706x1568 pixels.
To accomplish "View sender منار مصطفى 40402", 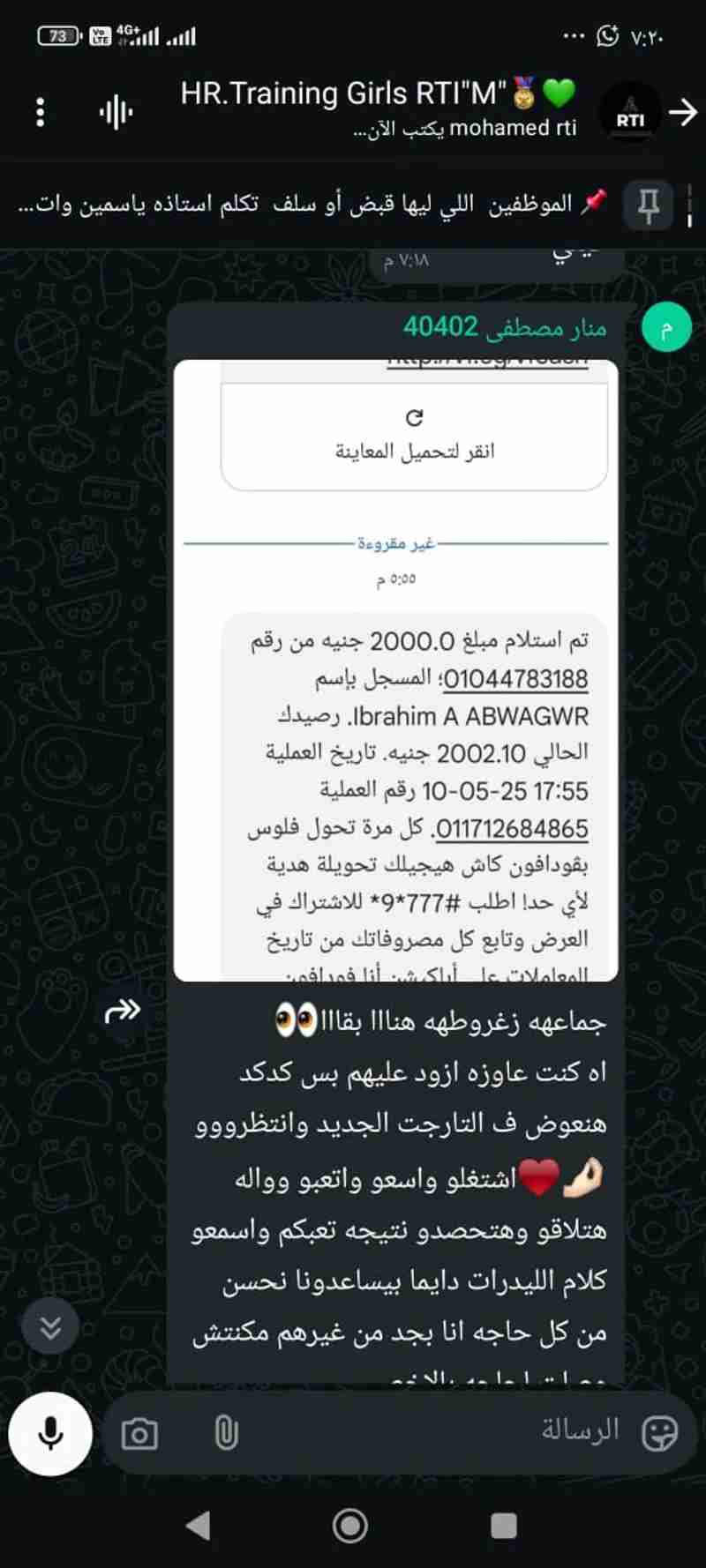I will coord(505,327).
